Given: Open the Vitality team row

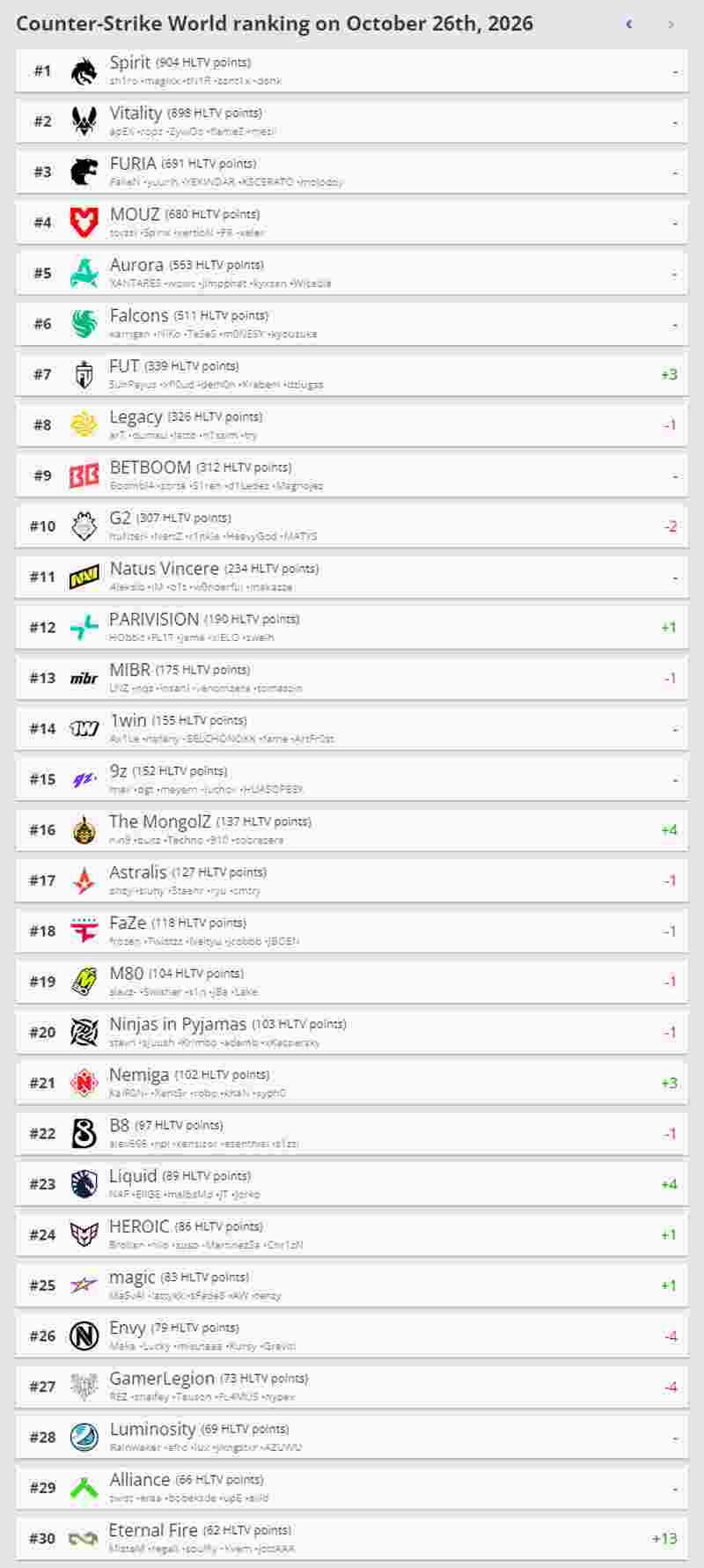Looking at the screenshot, I should [351, 121].
